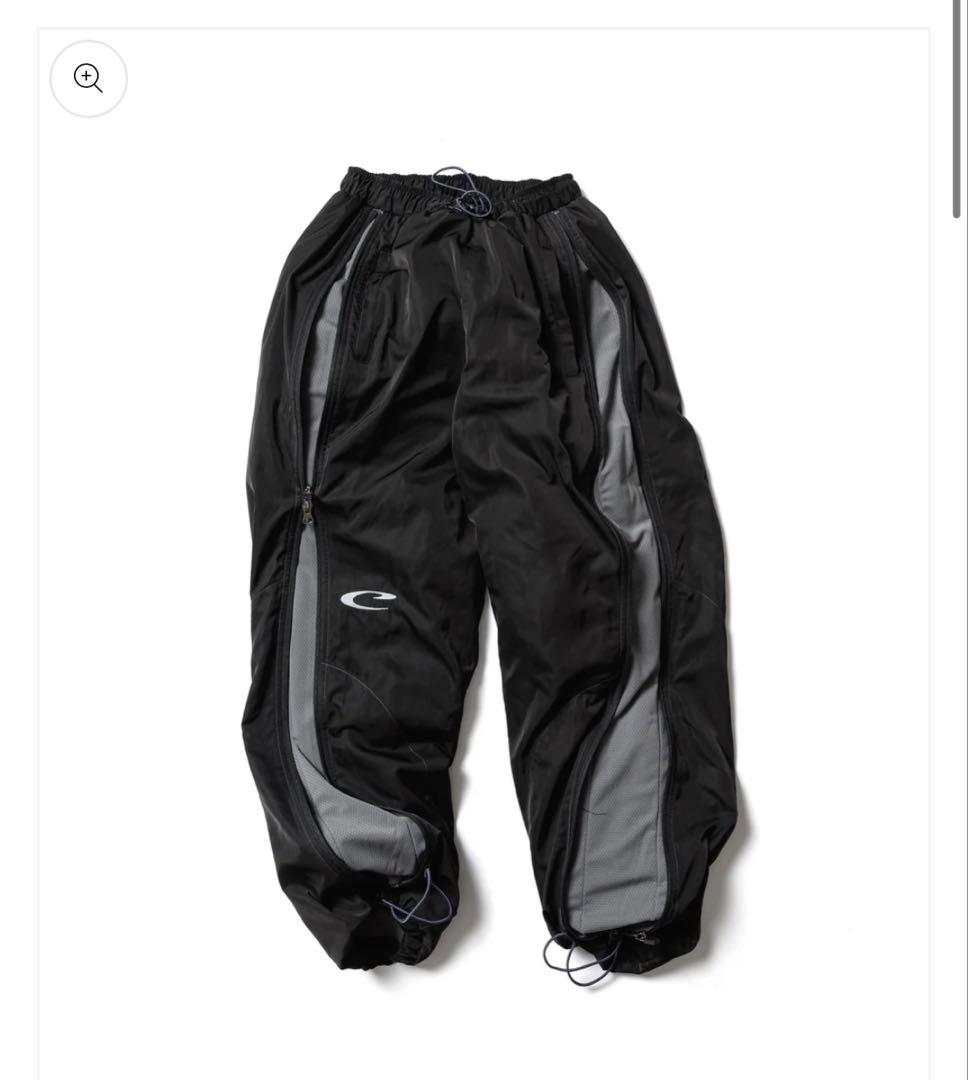
Task: Activate zoom mode via the circular magnifier button
Action: click(88, 78)
